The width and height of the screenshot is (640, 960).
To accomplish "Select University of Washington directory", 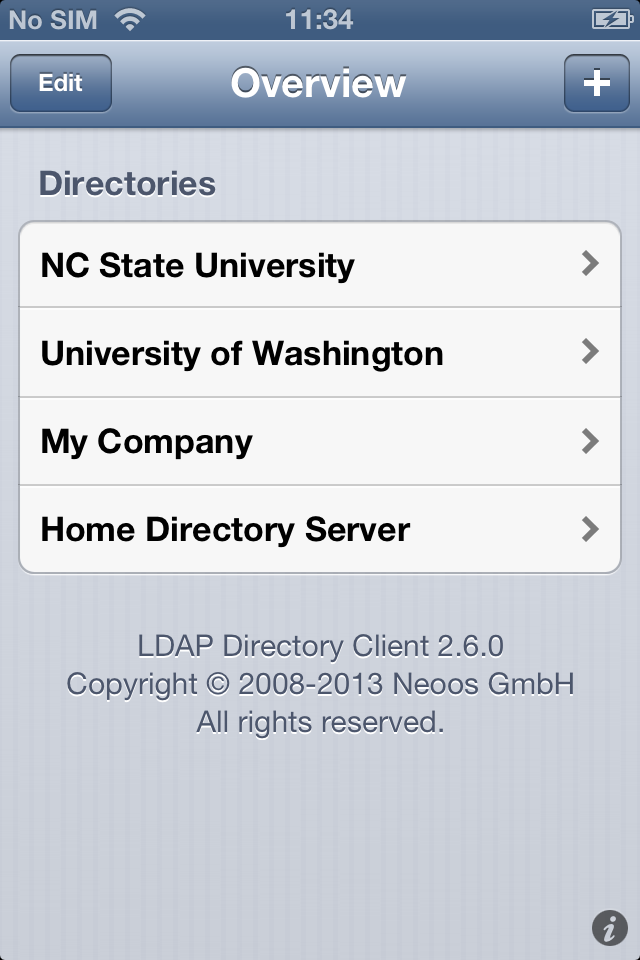I will [x=320, y=353].
